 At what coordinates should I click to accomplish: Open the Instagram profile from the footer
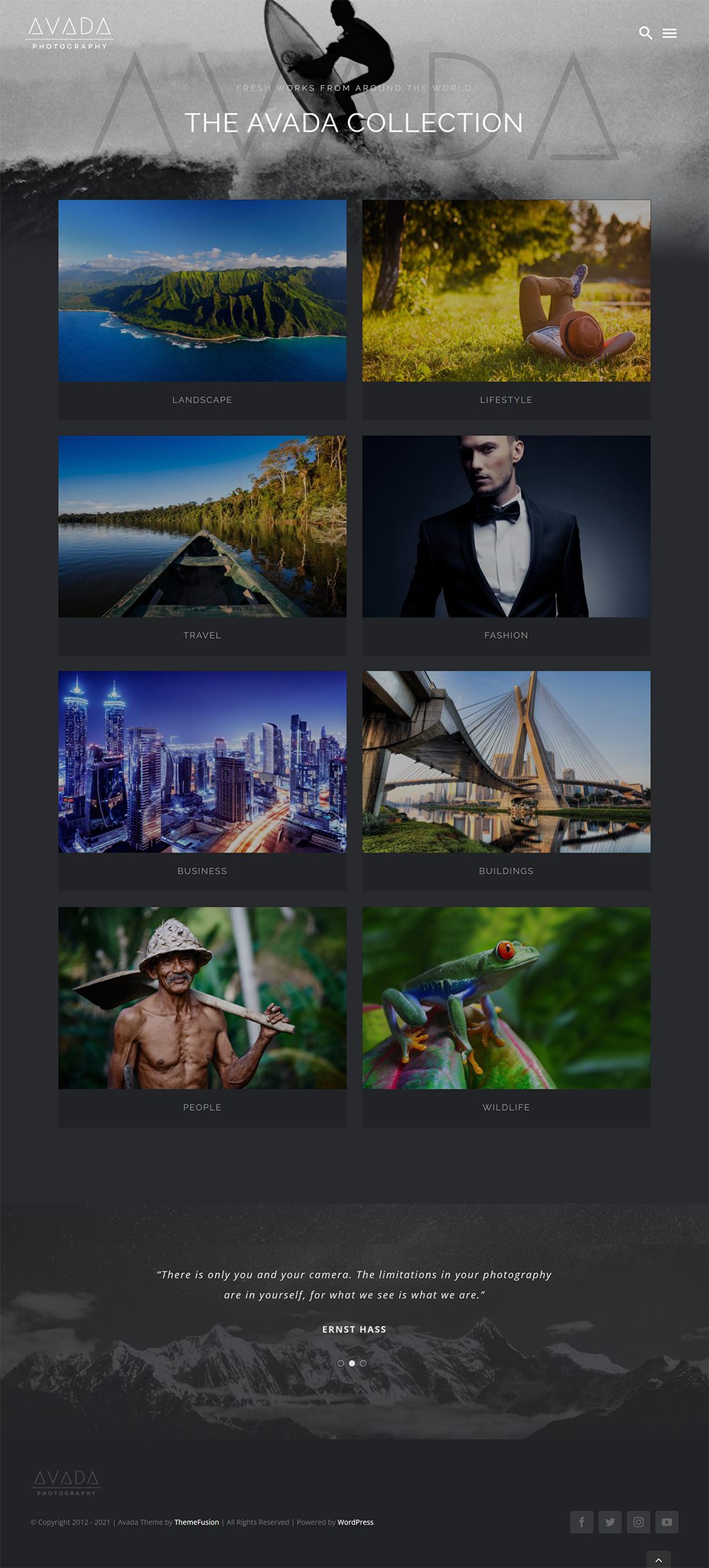638,1522
